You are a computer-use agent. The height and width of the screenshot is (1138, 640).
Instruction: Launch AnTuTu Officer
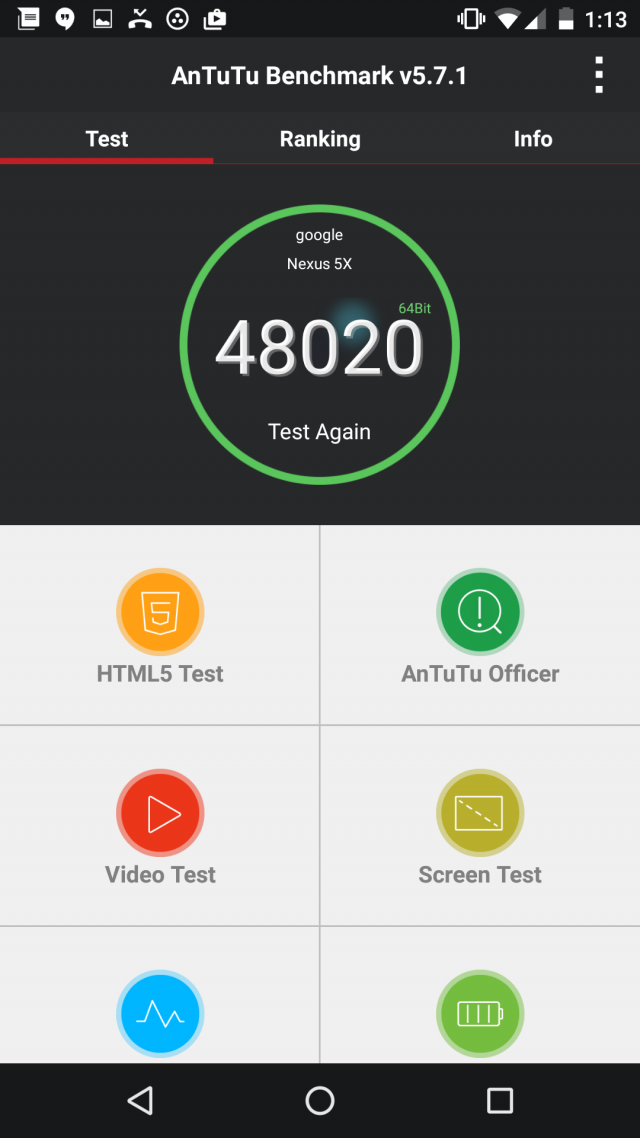click(x=480, y=626)
